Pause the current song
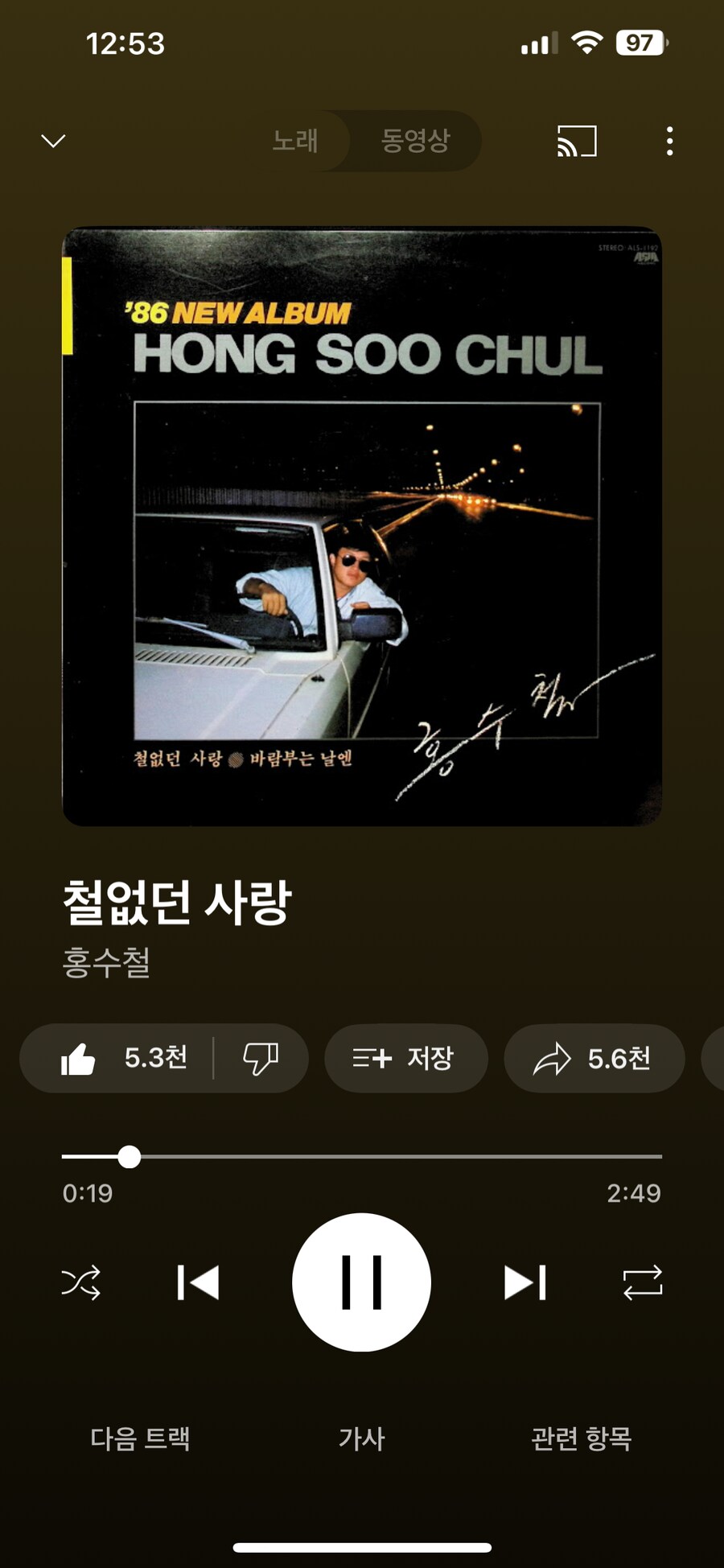The width and height of the screenshot is (724, 1568). point(361,1282)
